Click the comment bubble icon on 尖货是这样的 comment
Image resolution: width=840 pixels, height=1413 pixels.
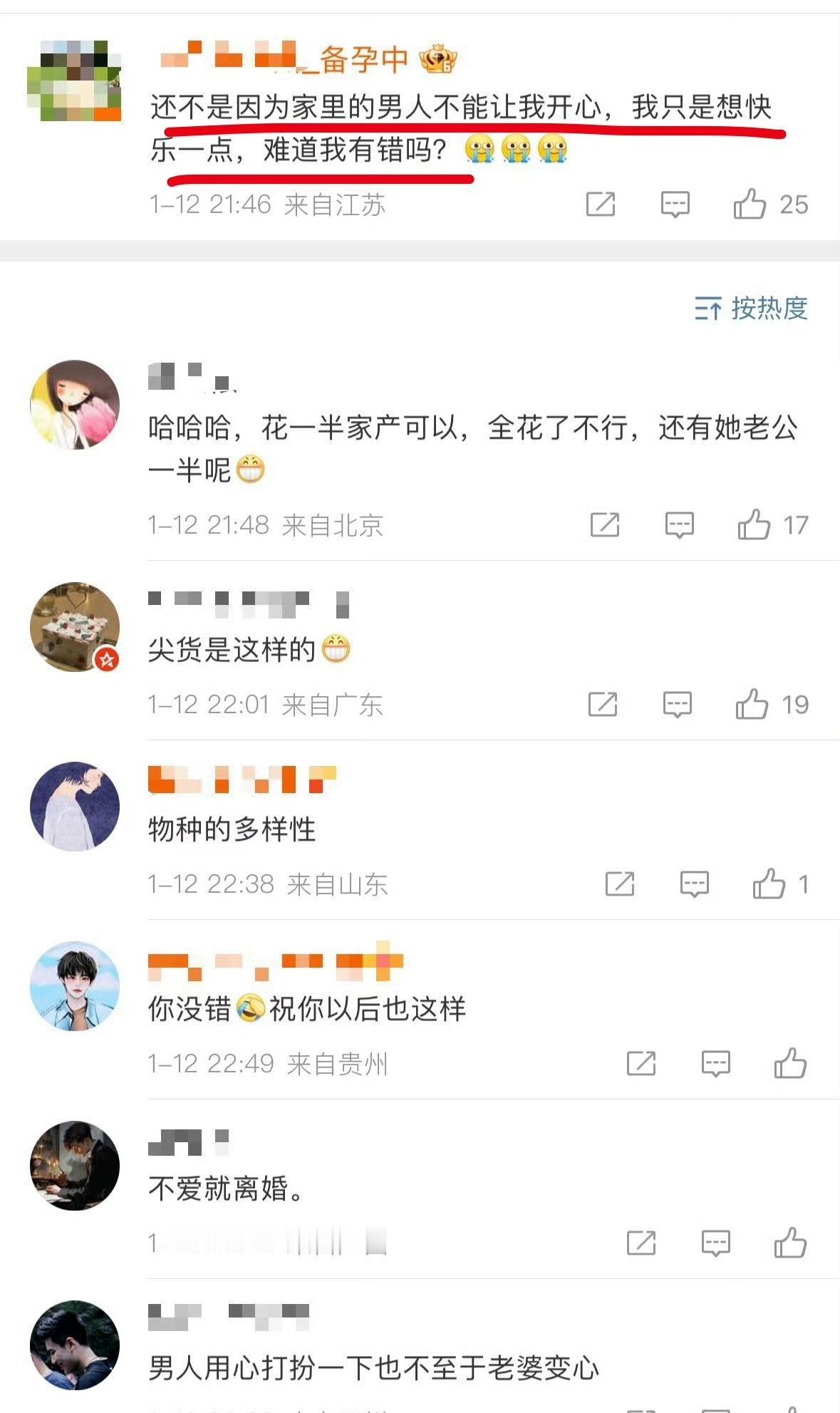678,705
